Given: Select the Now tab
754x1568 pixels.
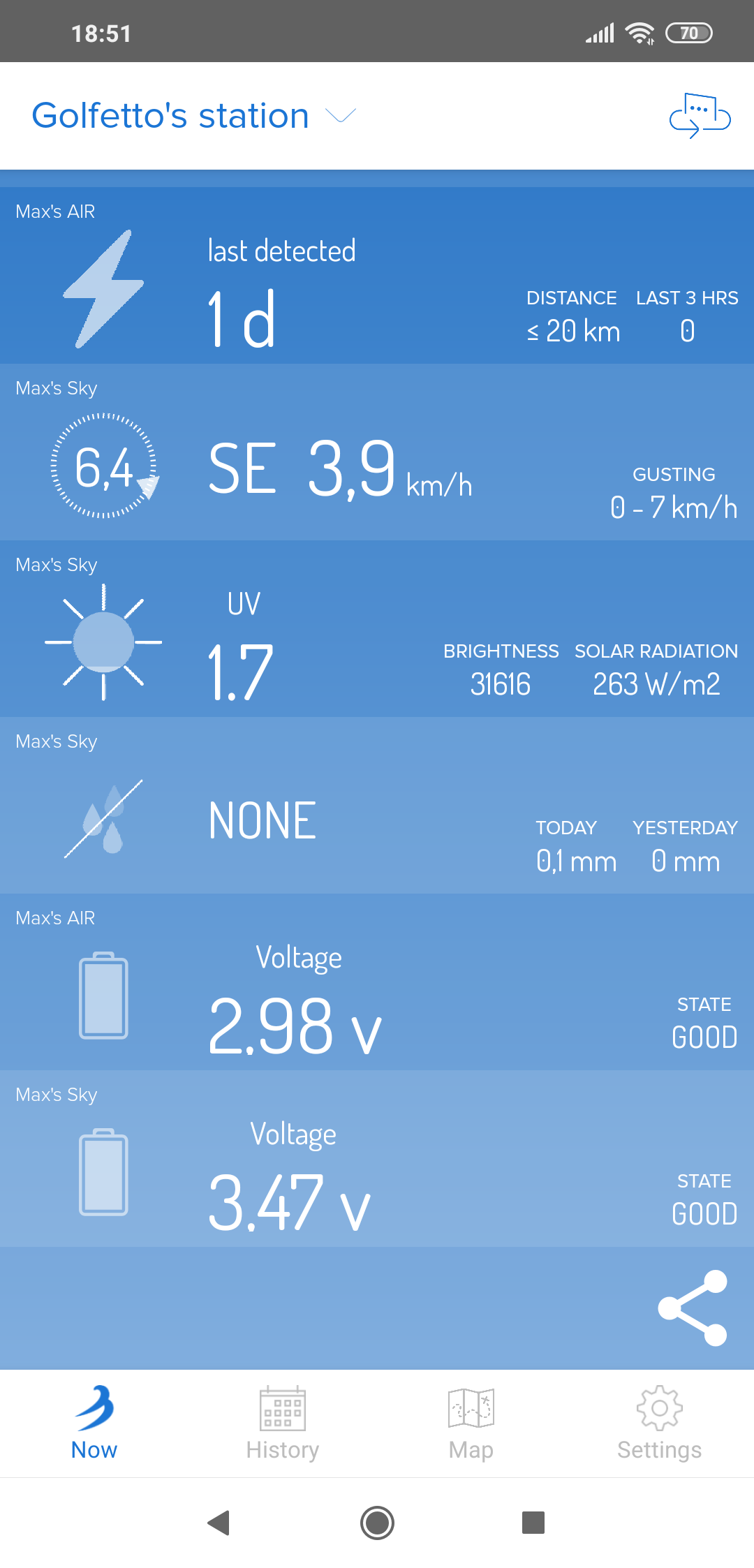Looking at the screenshot, I should 94,1423.
